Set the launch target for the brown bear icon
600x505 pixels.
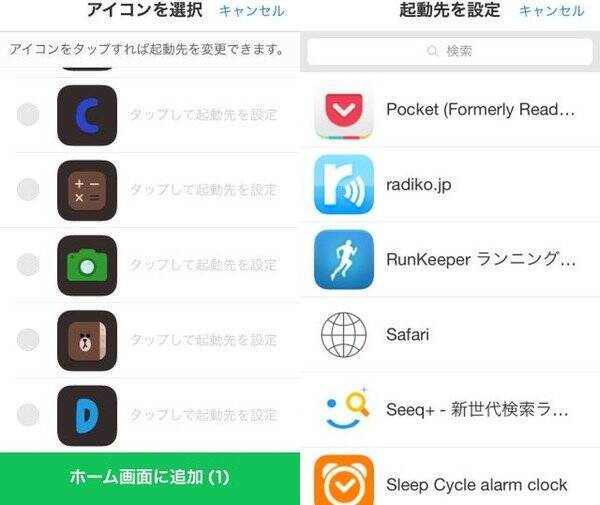(x=203, y=340)
